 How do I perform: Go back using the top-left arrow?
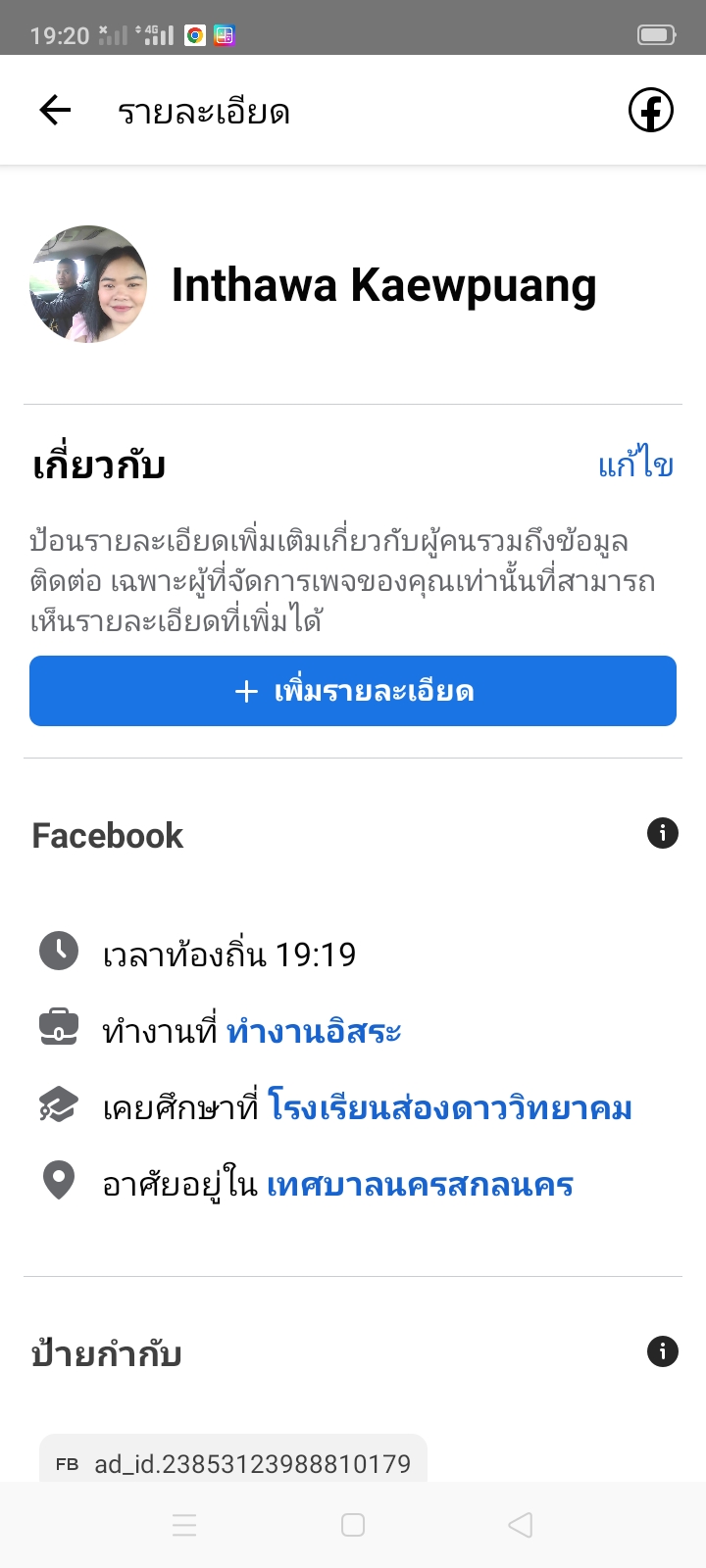pos(55,111)
